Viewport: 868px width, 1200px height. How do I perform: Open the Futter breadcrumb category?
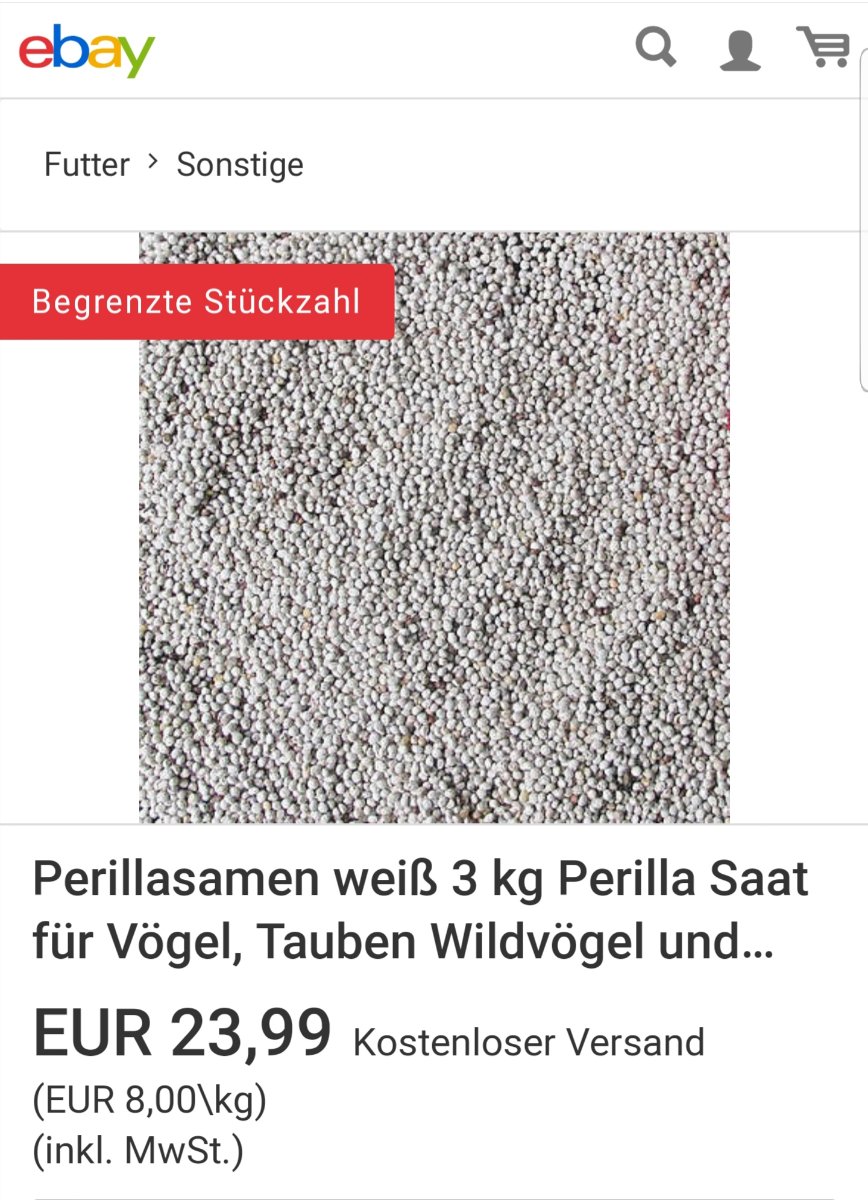point(87,165)
